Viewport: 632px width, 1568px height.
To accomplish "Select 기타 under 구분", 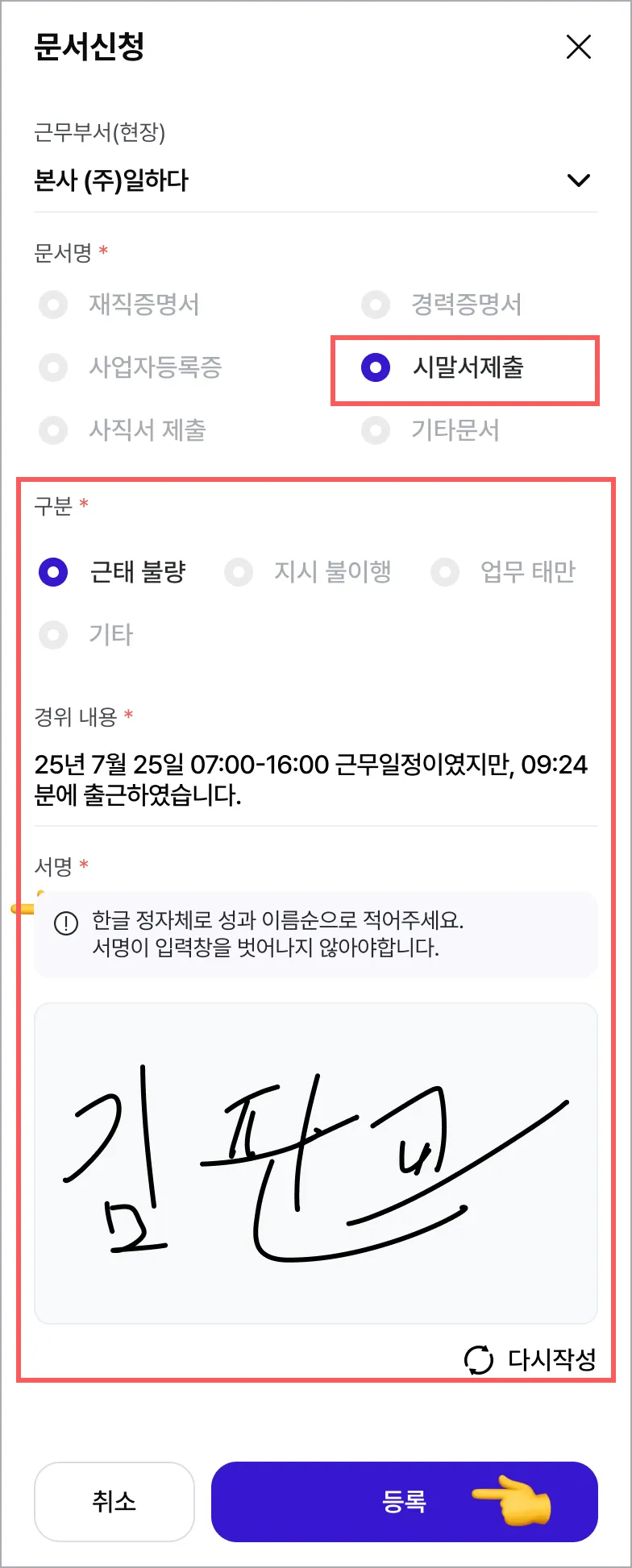I will coord(54,635).
